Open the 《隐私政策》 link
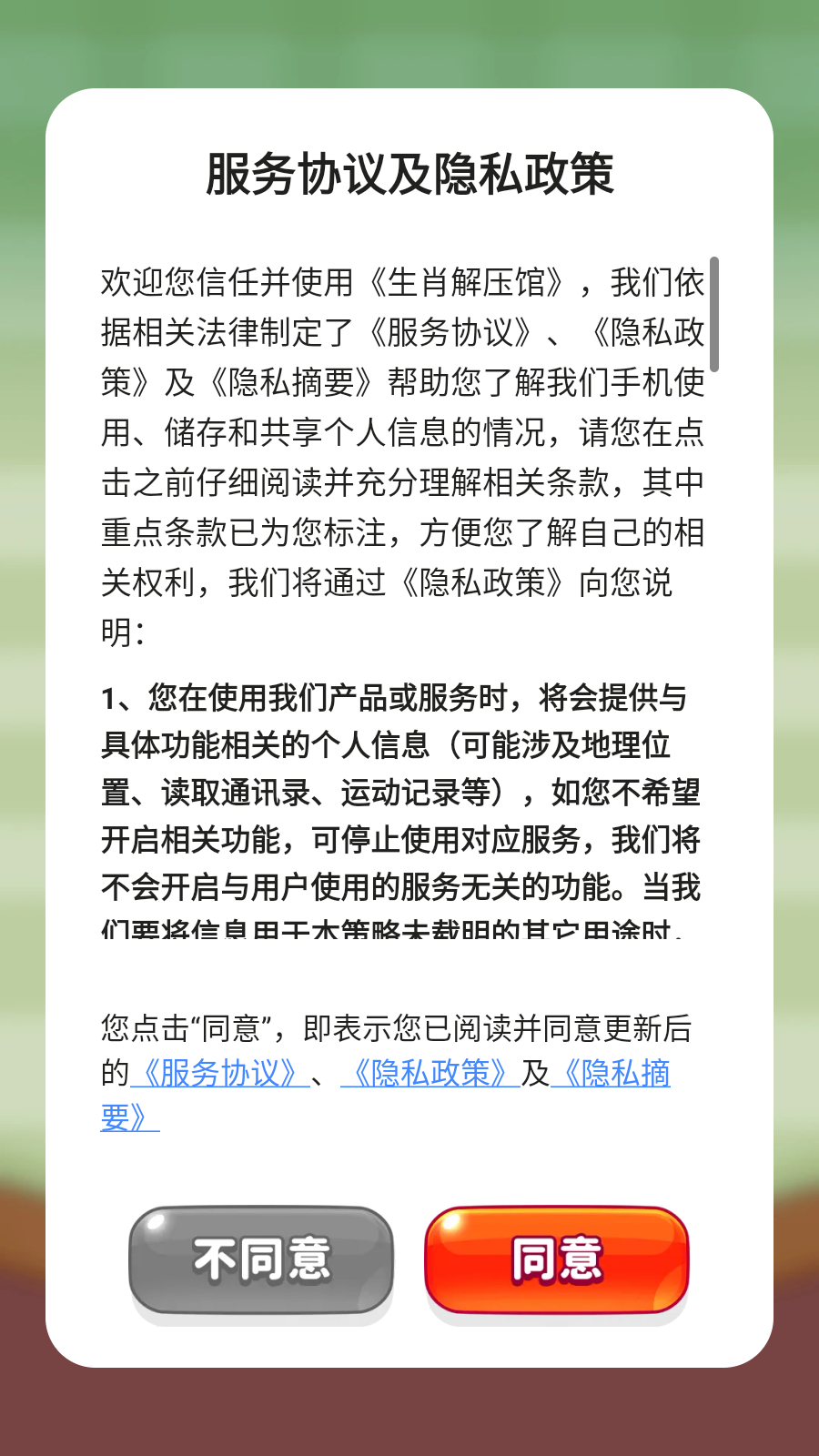Viewport: 819px width, 1456px height. pos(430,1074)
